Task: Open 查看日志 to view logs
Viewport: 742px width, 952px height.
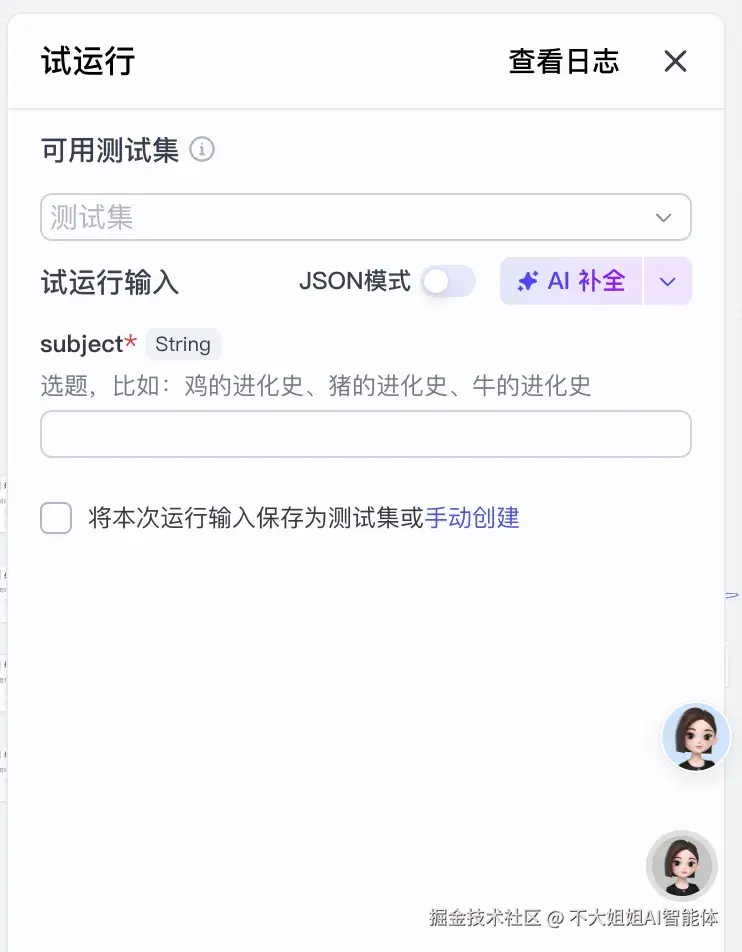Action: (563, 62)
